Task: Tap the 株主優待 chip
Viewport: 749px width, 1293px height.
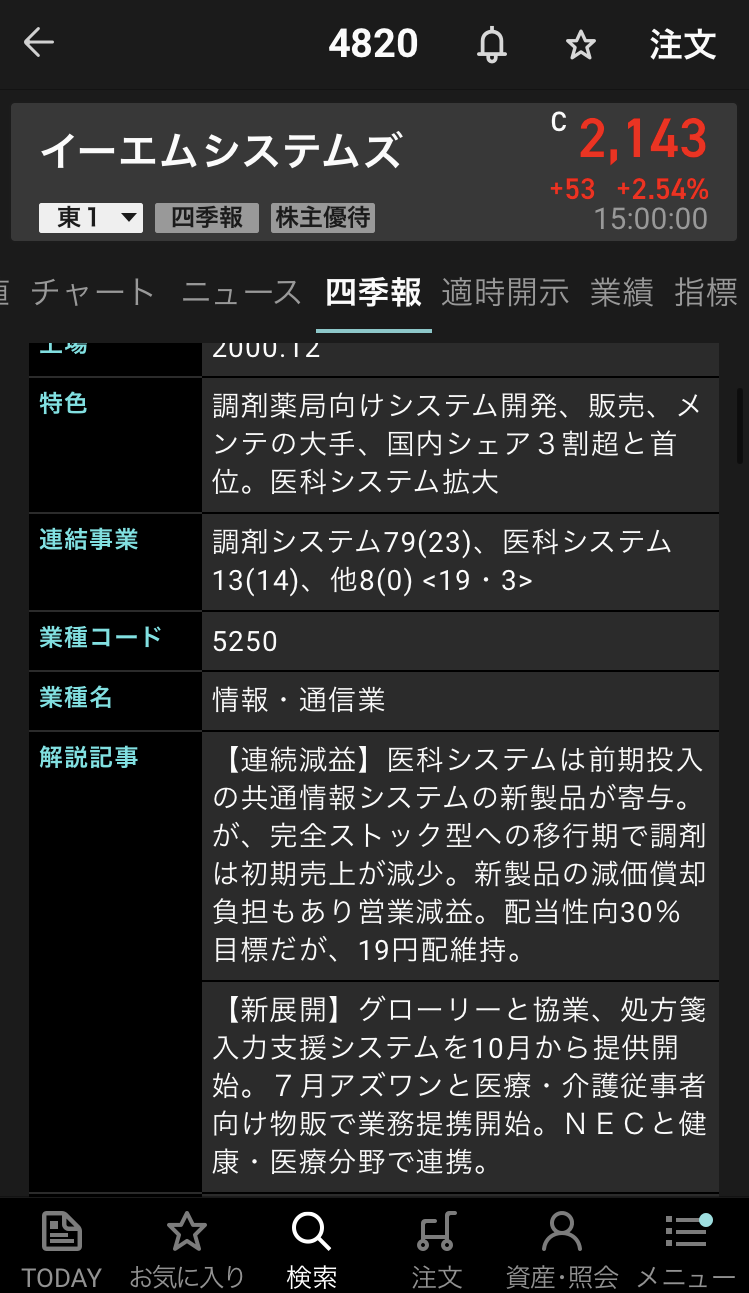Action: point(323,217)
